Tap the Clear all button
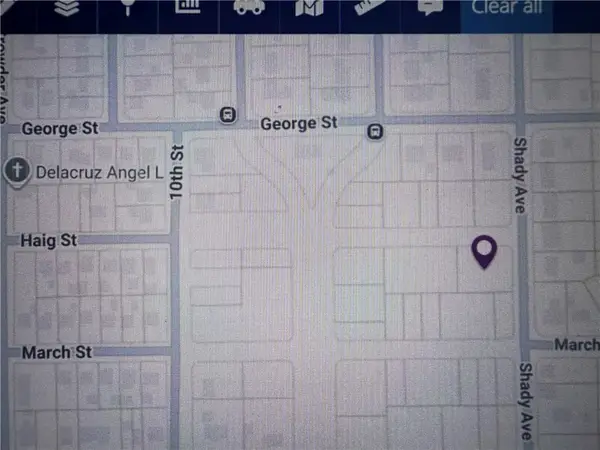Viewport: 600px width, 450px height. (507, 8)
